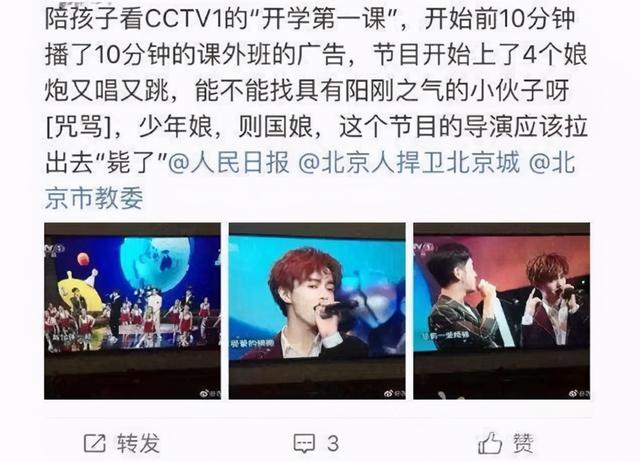Open the comments with count 3
This screenshot has width=640, height=462.
(316, 442)
